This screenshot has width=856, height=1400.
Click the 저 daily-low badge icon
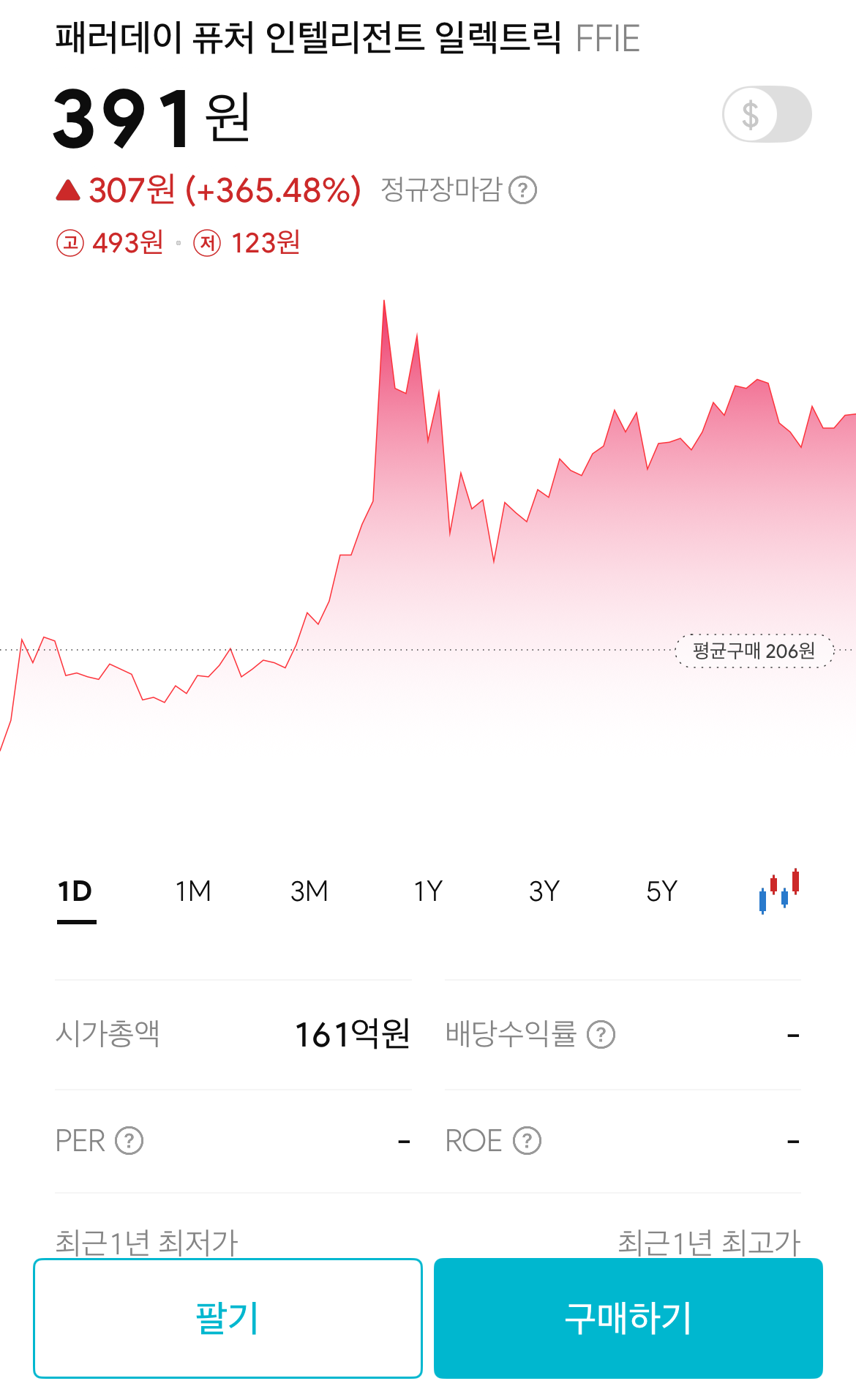point(207,244)
